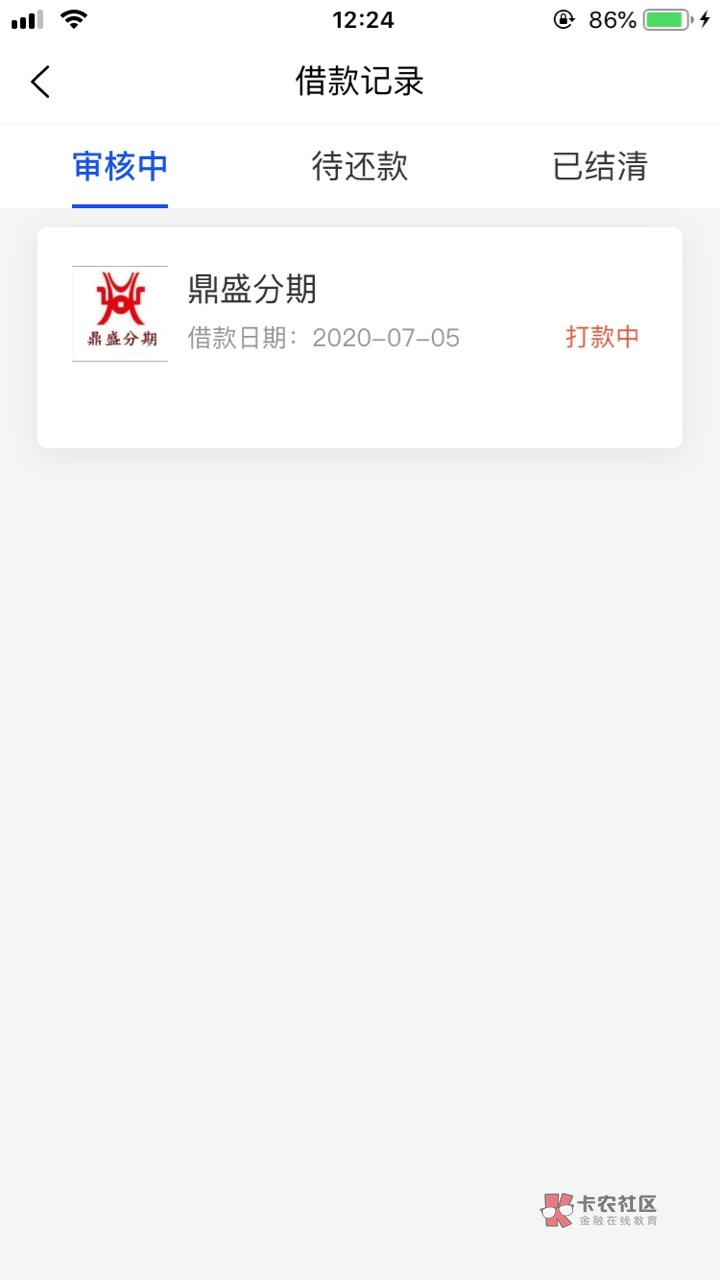Select the 审核中 tab
The image size is (720, 1280).
click(120, 166)
